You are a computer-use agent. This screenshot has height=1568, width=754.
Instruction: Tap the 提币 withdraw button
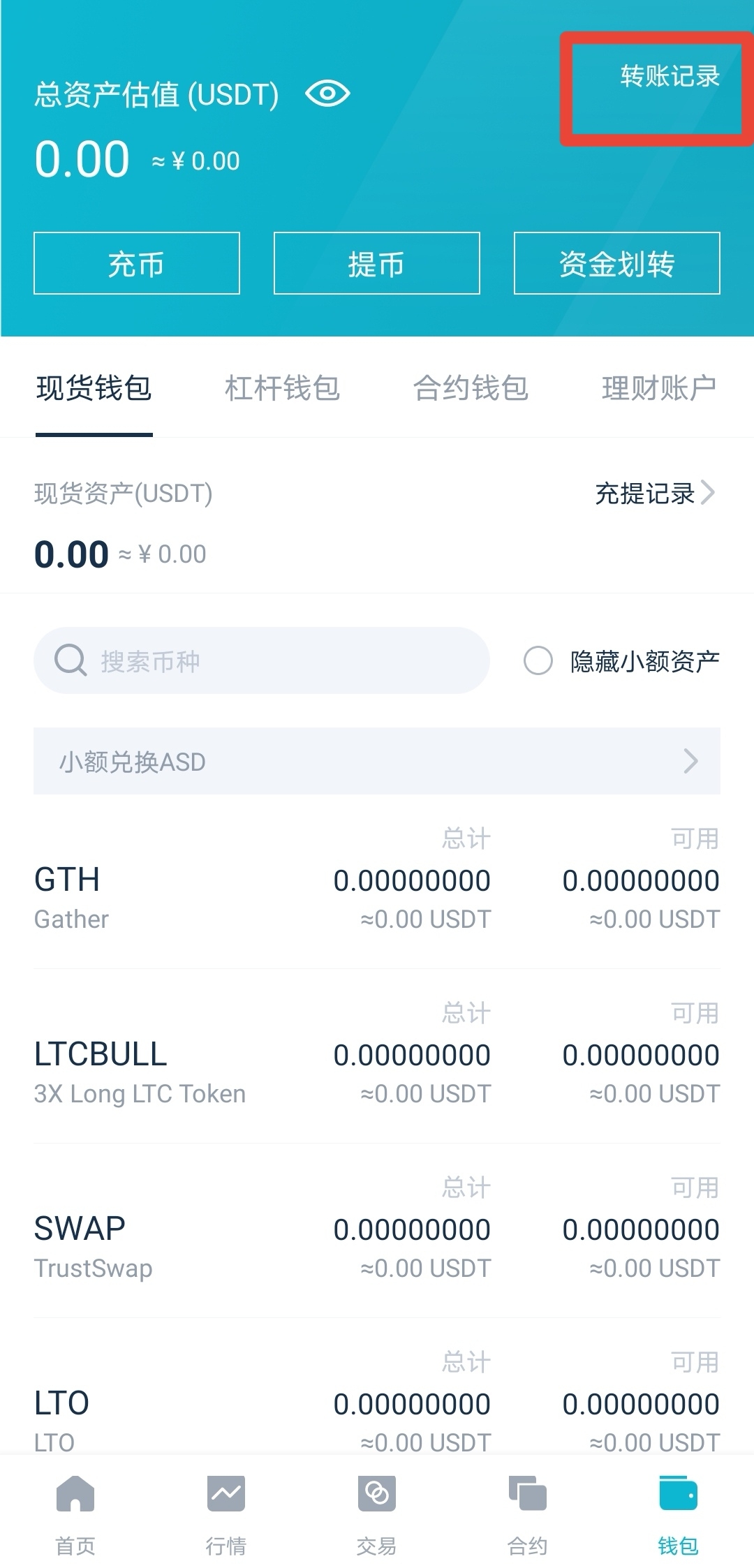click(x=377, y=263)
